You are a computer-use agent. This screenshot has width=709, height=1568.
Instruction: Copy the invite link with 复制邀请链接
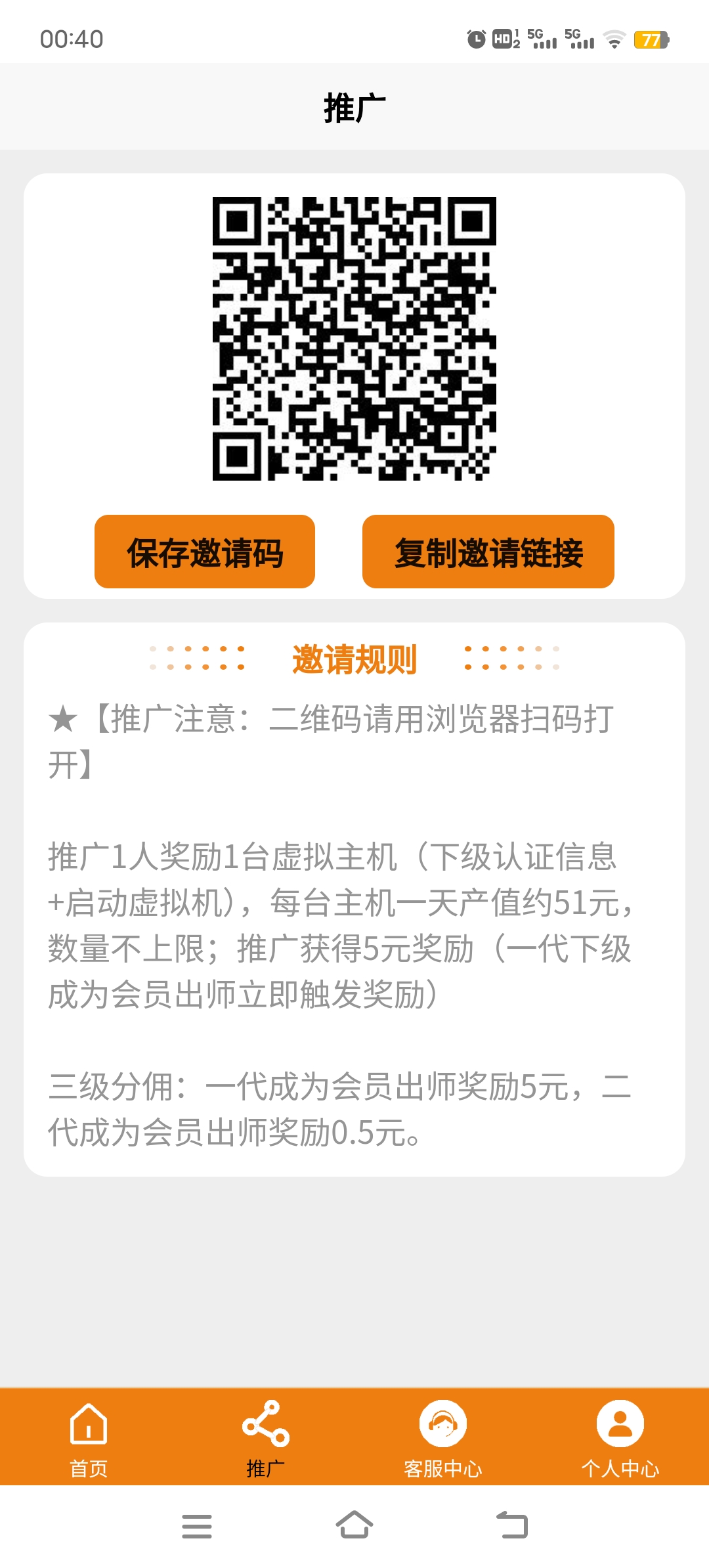point(488,552)
